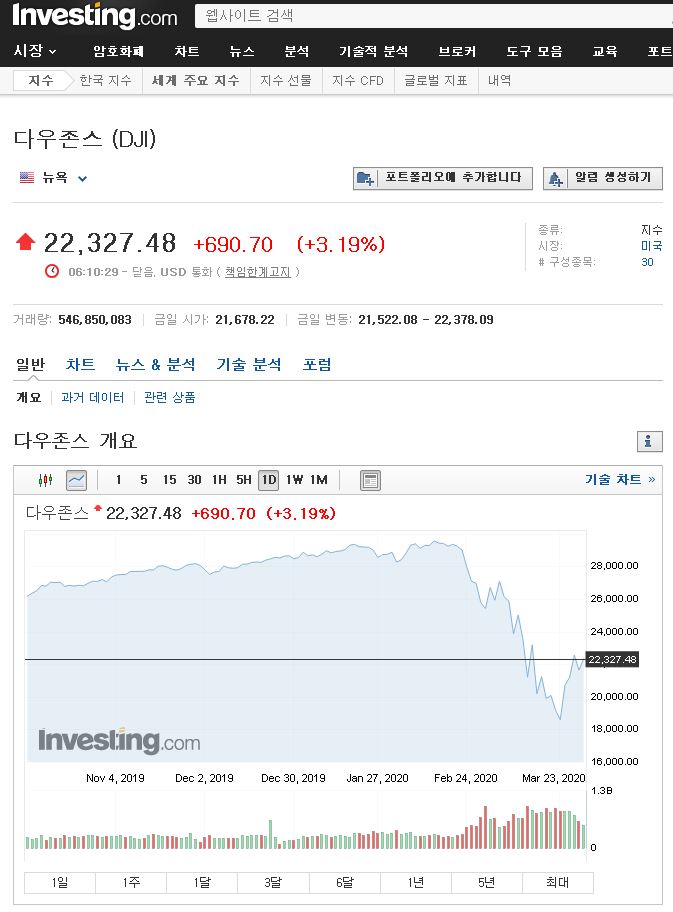Open 지수 선물 section

[x=286, y=80]
